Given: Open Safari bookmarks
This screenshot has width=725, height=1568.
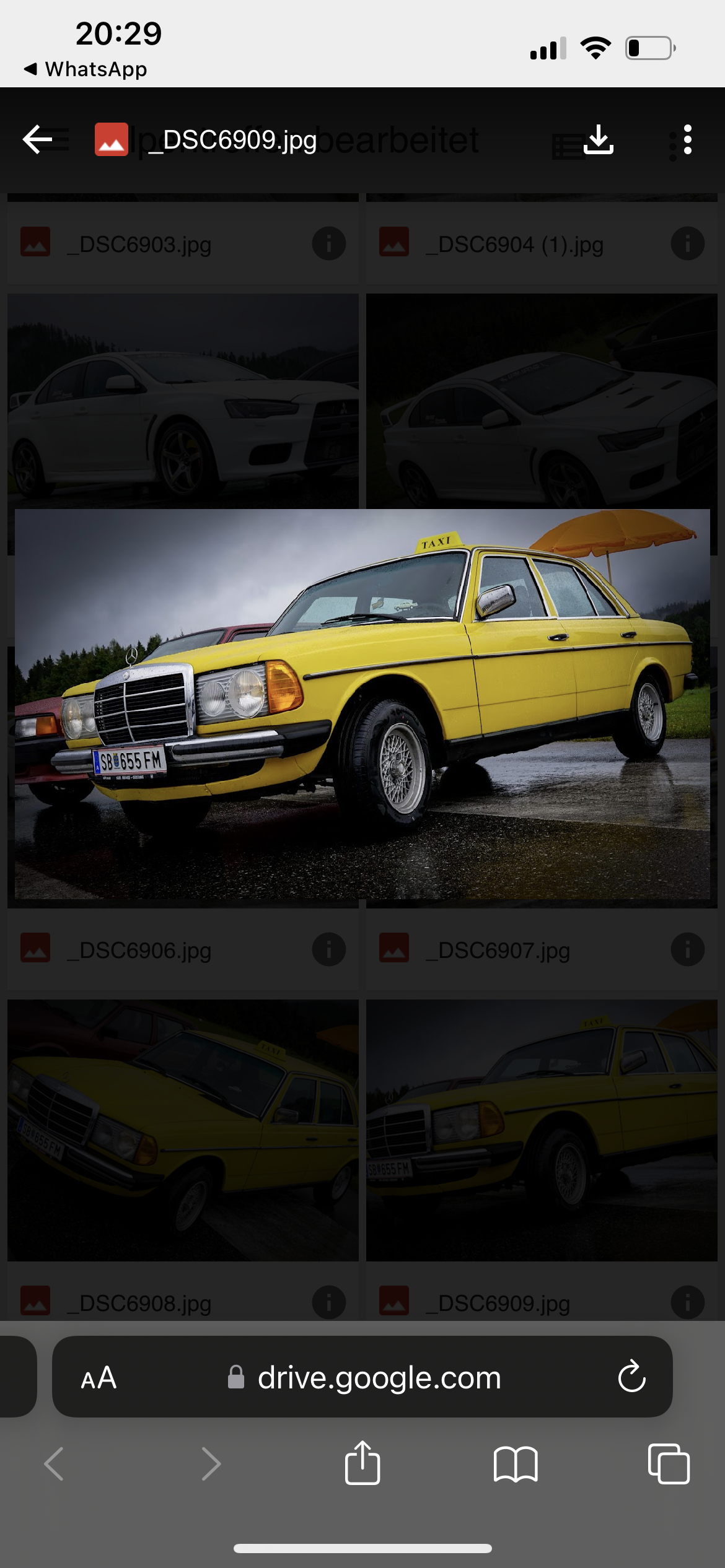Looking at the screenshot, I should (515, 1464).
